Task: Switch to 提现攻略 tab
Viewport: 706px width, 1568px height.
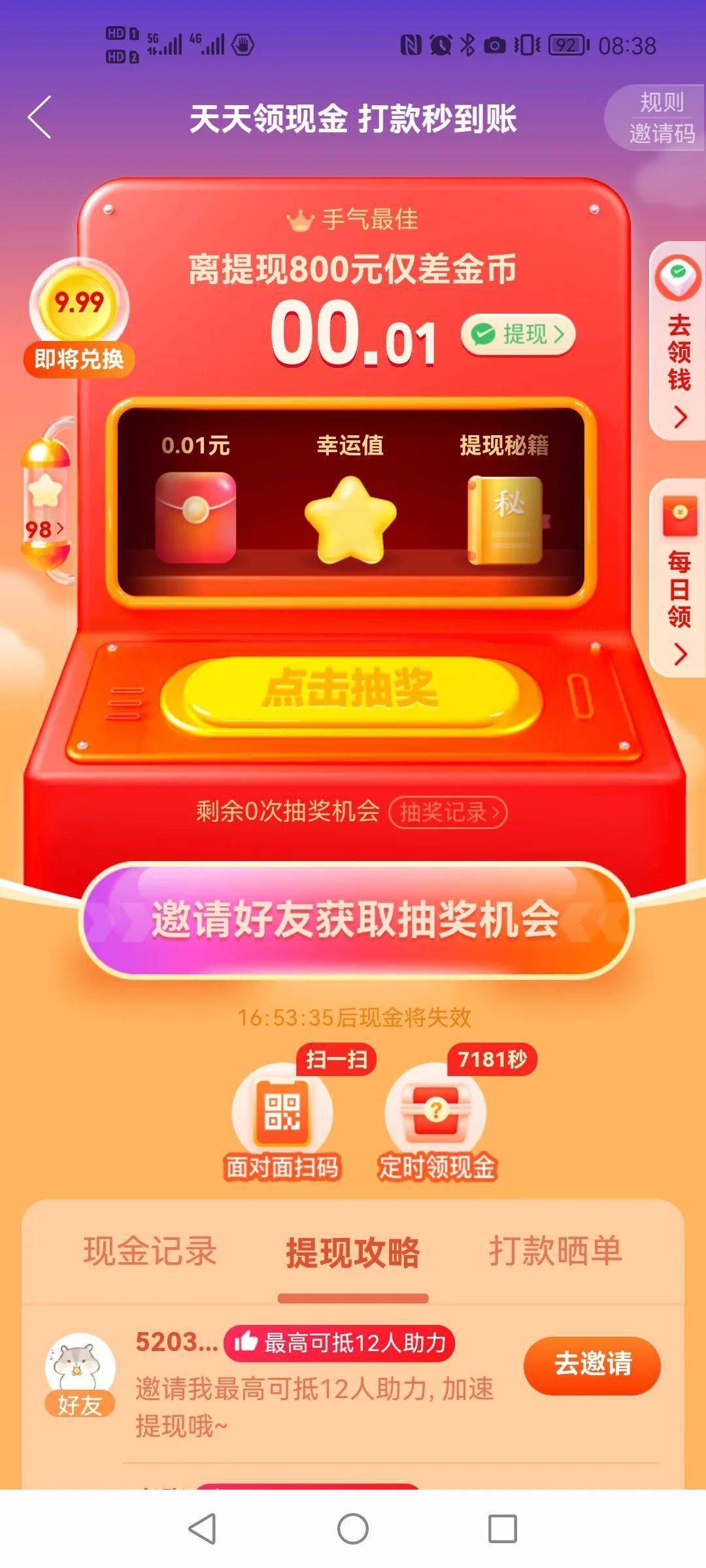Action: 352,1252
